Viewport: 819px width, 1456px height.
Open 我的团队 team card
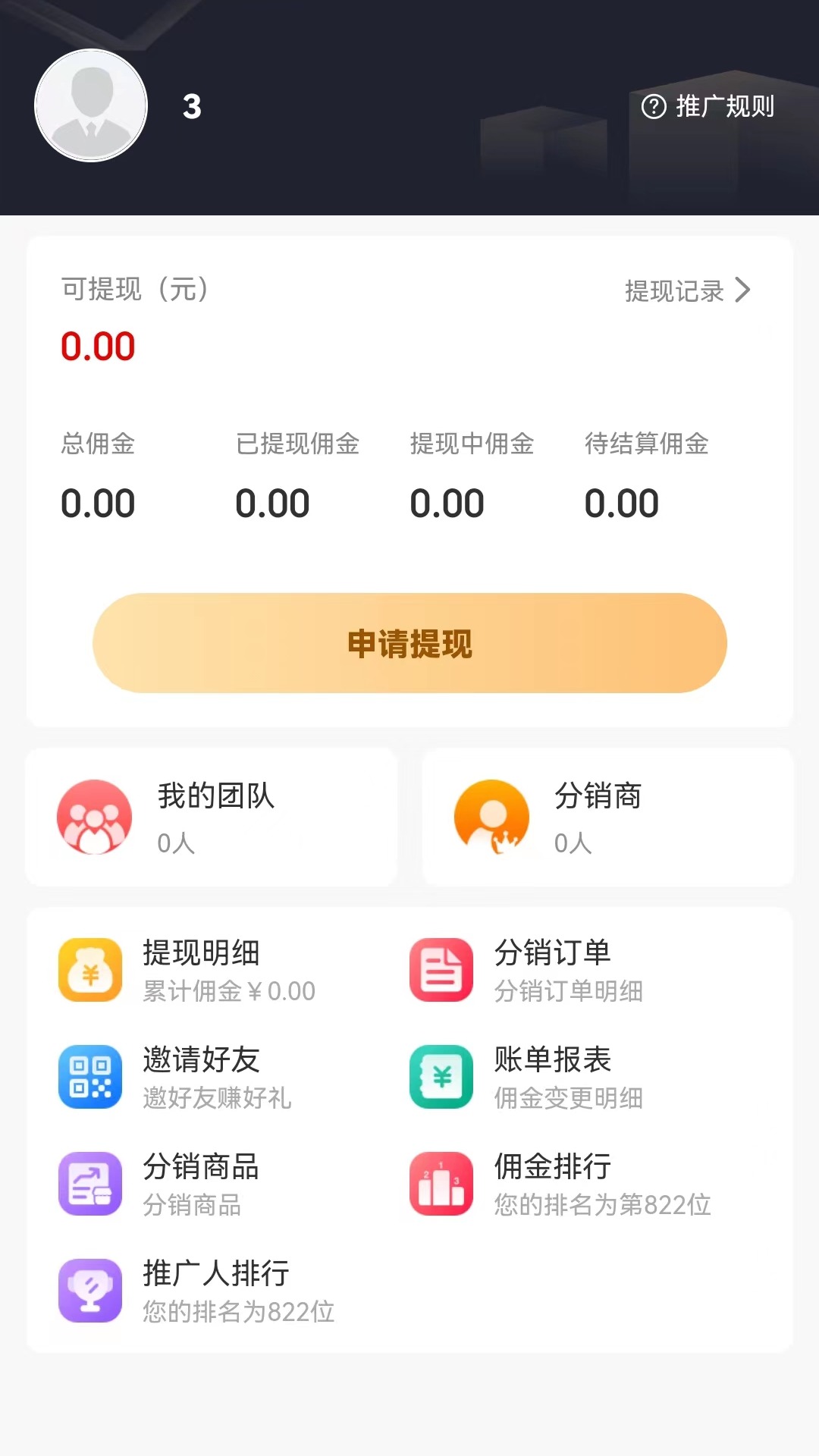click(212, 817)
